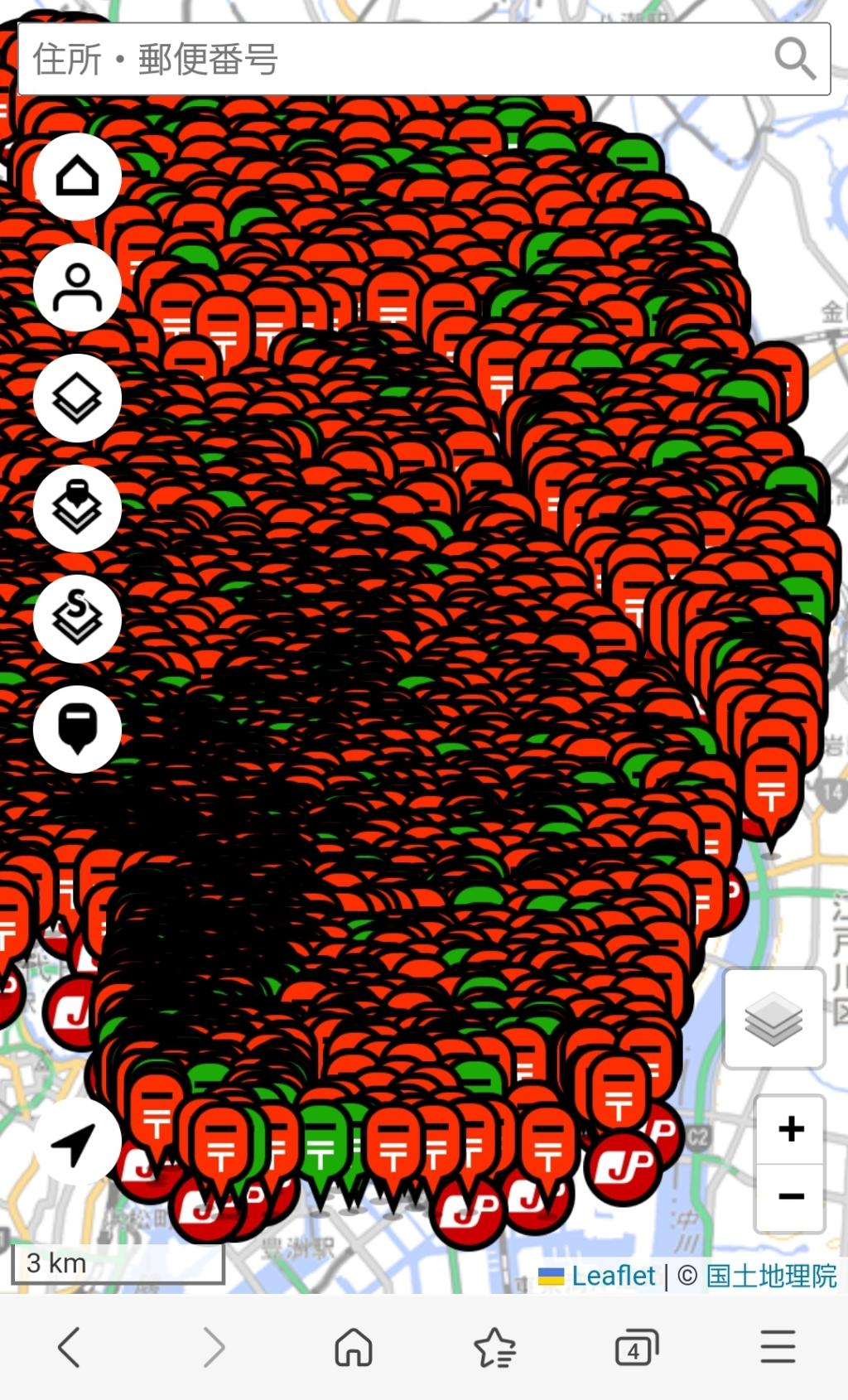Open the bookmarks star button

pyautogui.click(x=494, y=1348)
